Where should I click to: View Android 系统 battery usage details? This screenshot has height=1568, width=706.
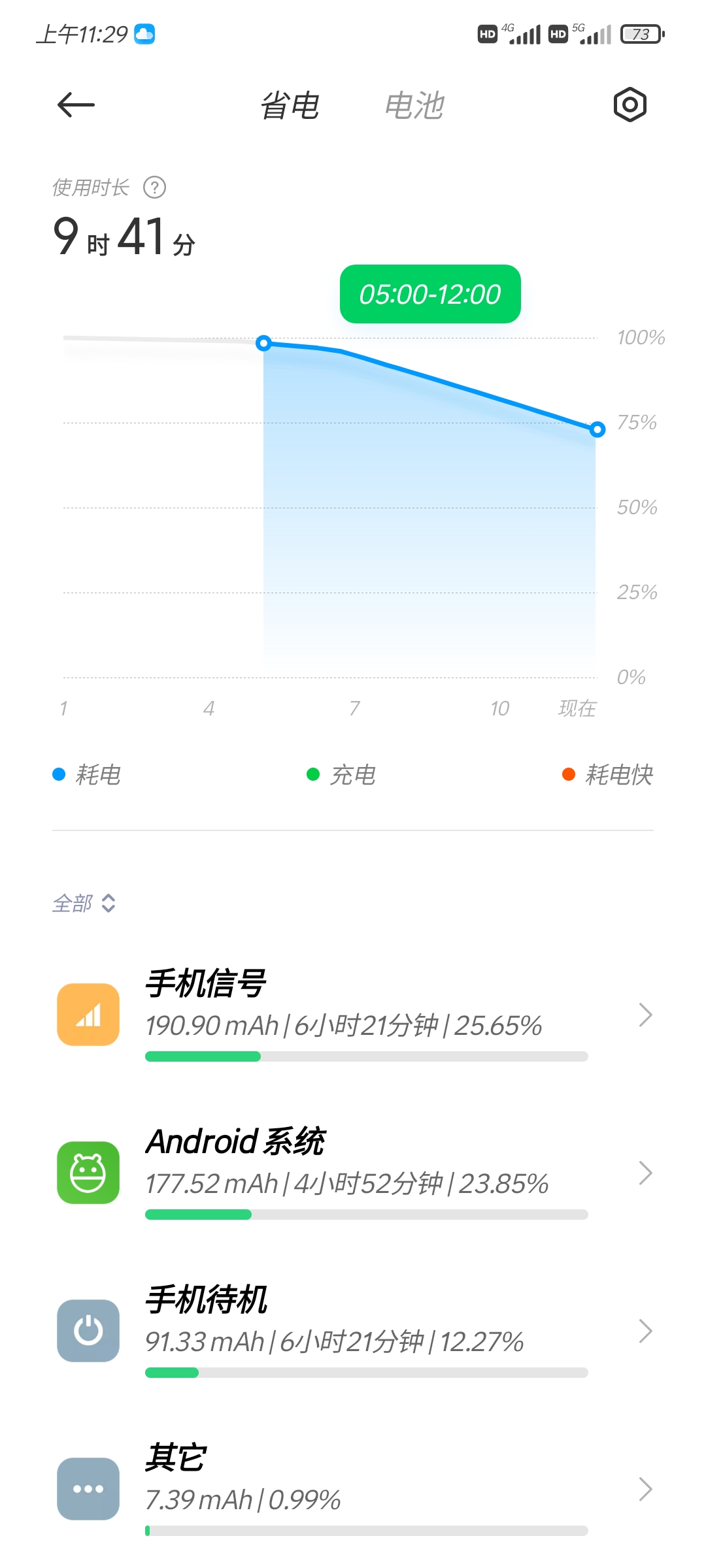(353, 1173)
